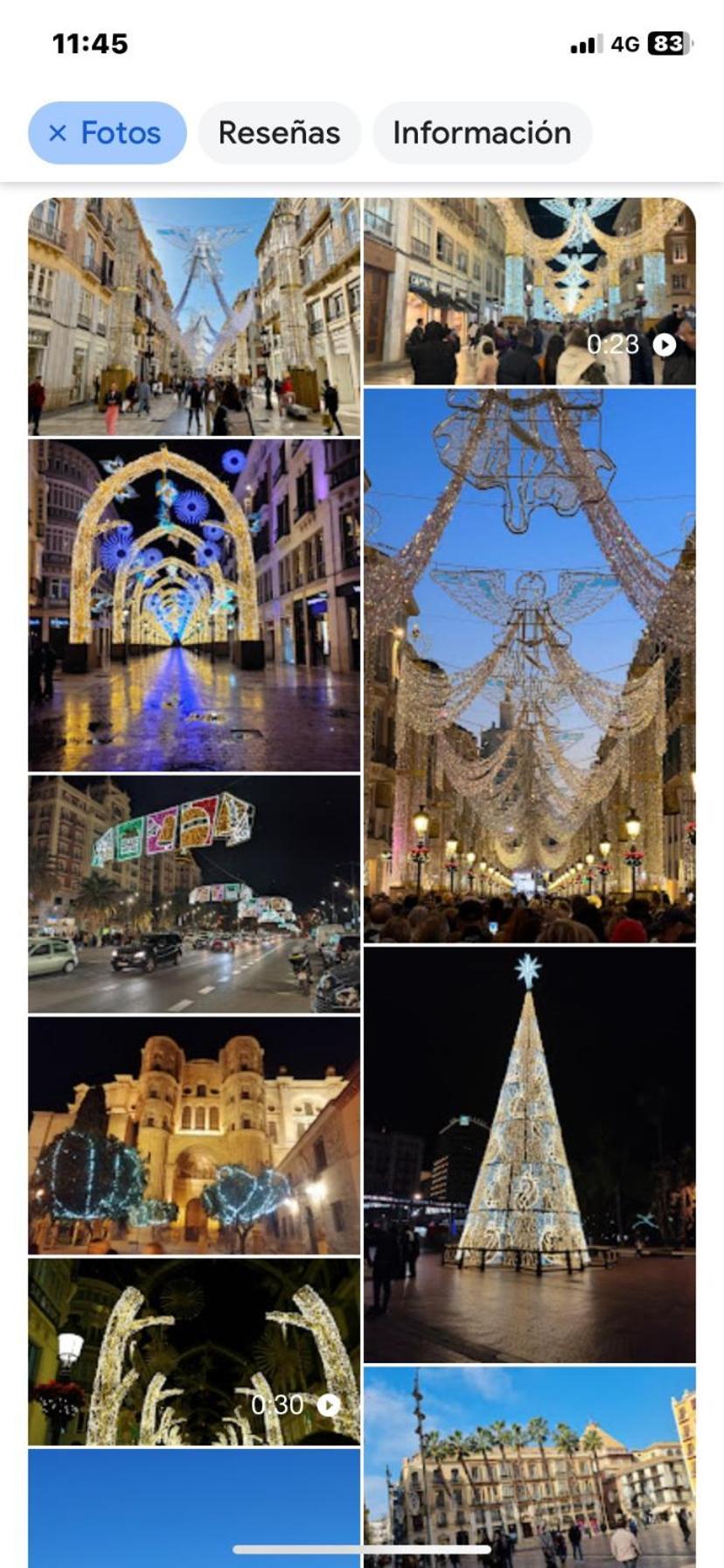Viewport: 724px width, 1568px height.
Task: Open night road photo with colorful banners
Action: tap(194, 893)
